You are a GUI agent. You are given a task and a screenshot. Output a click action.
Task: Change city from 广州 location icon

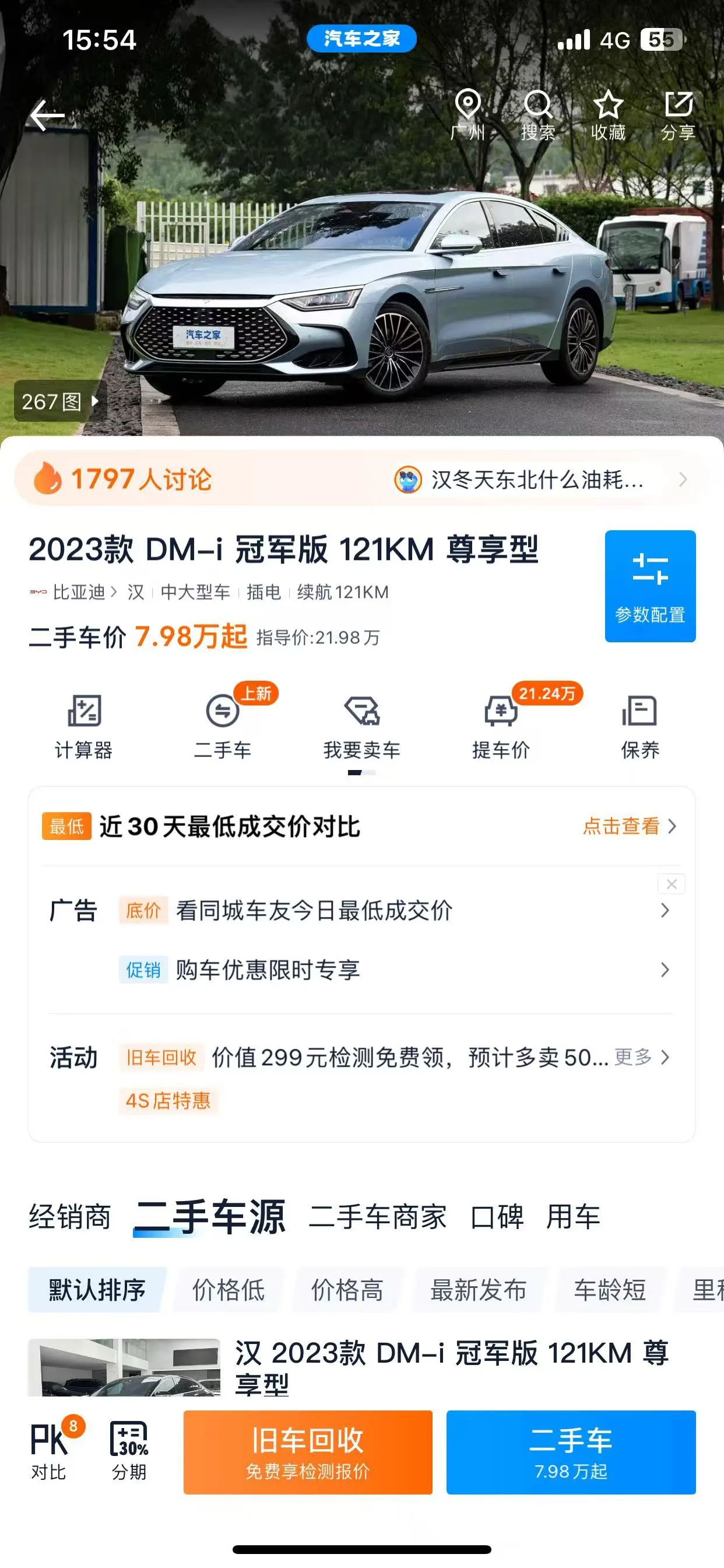pyautogui.click(x=468, y=114)
